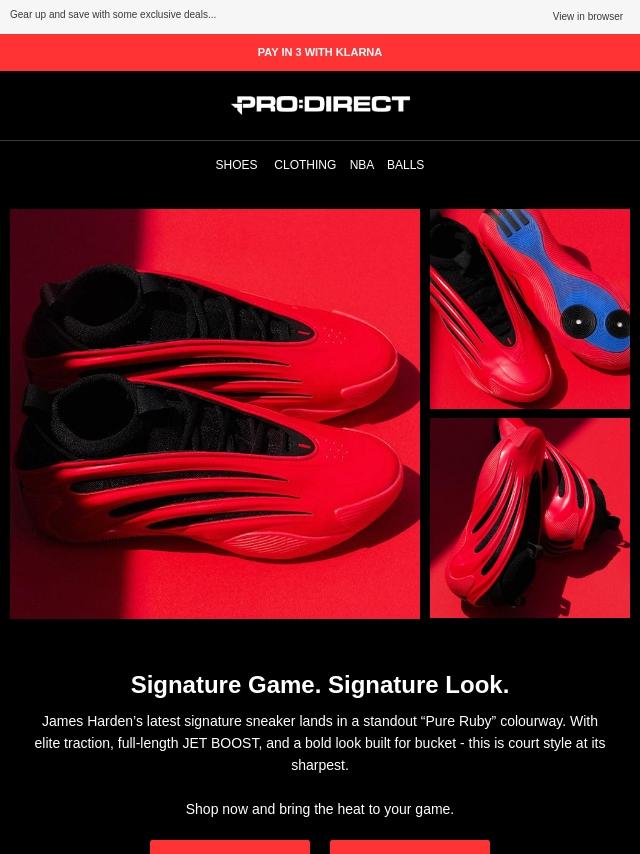
Task: Open the rear-view red sneaker image
Action: [530, 518]
